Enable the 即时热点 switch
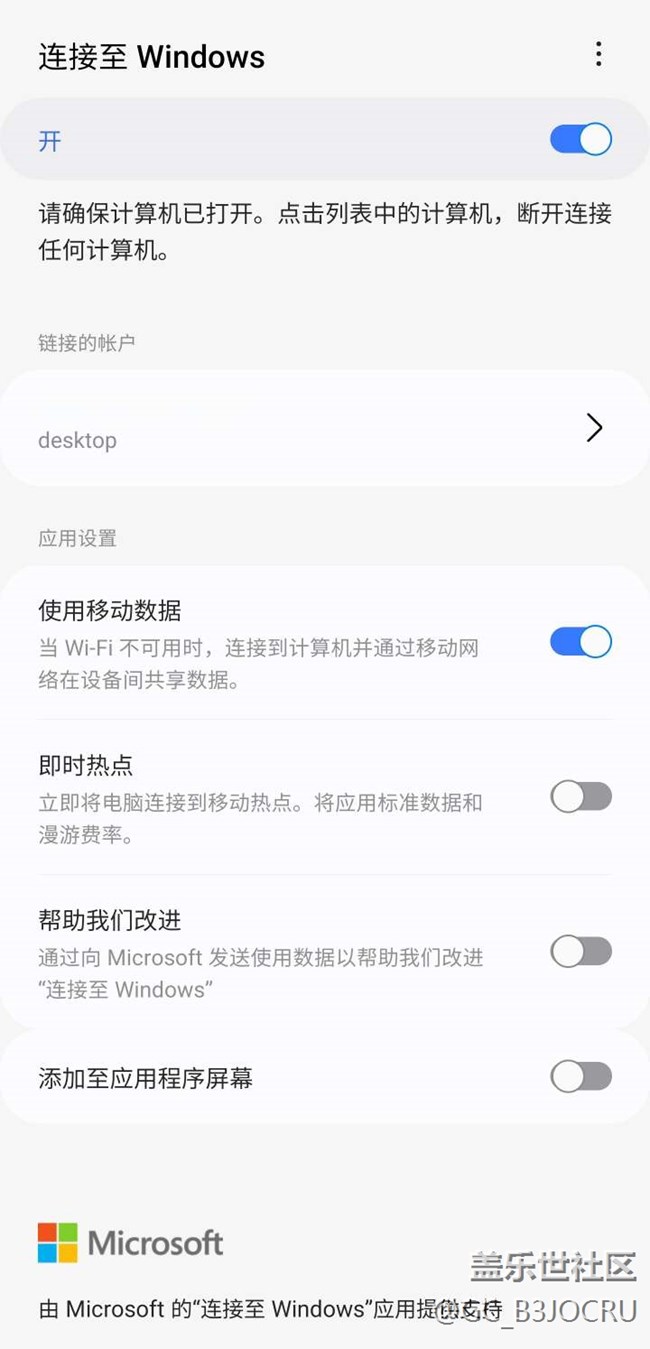 click(x=581, y=797)
